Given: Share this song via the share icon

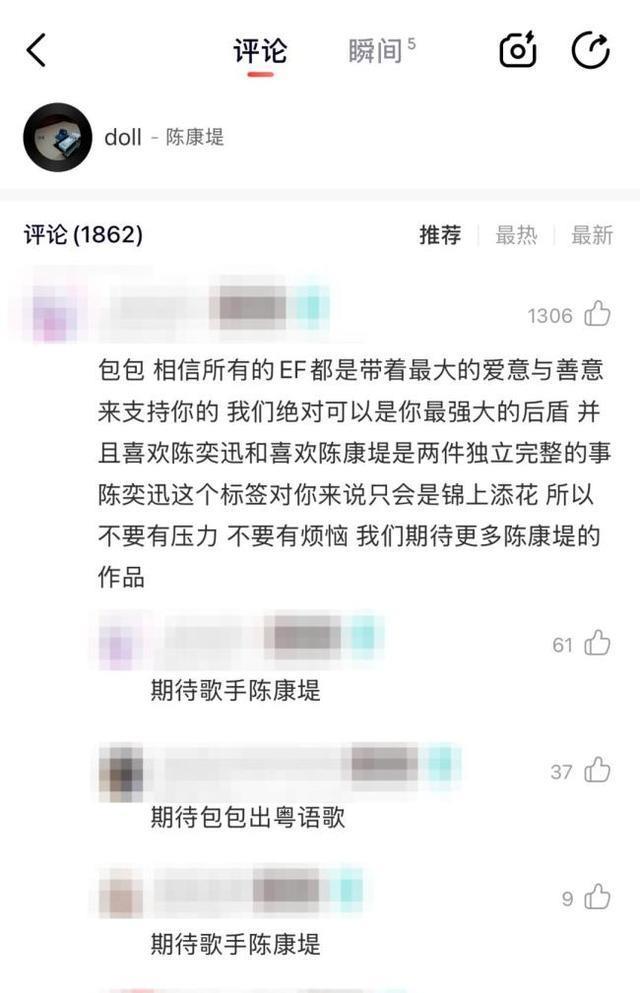Looking at the screenshot, I should (x=590, y=50).
